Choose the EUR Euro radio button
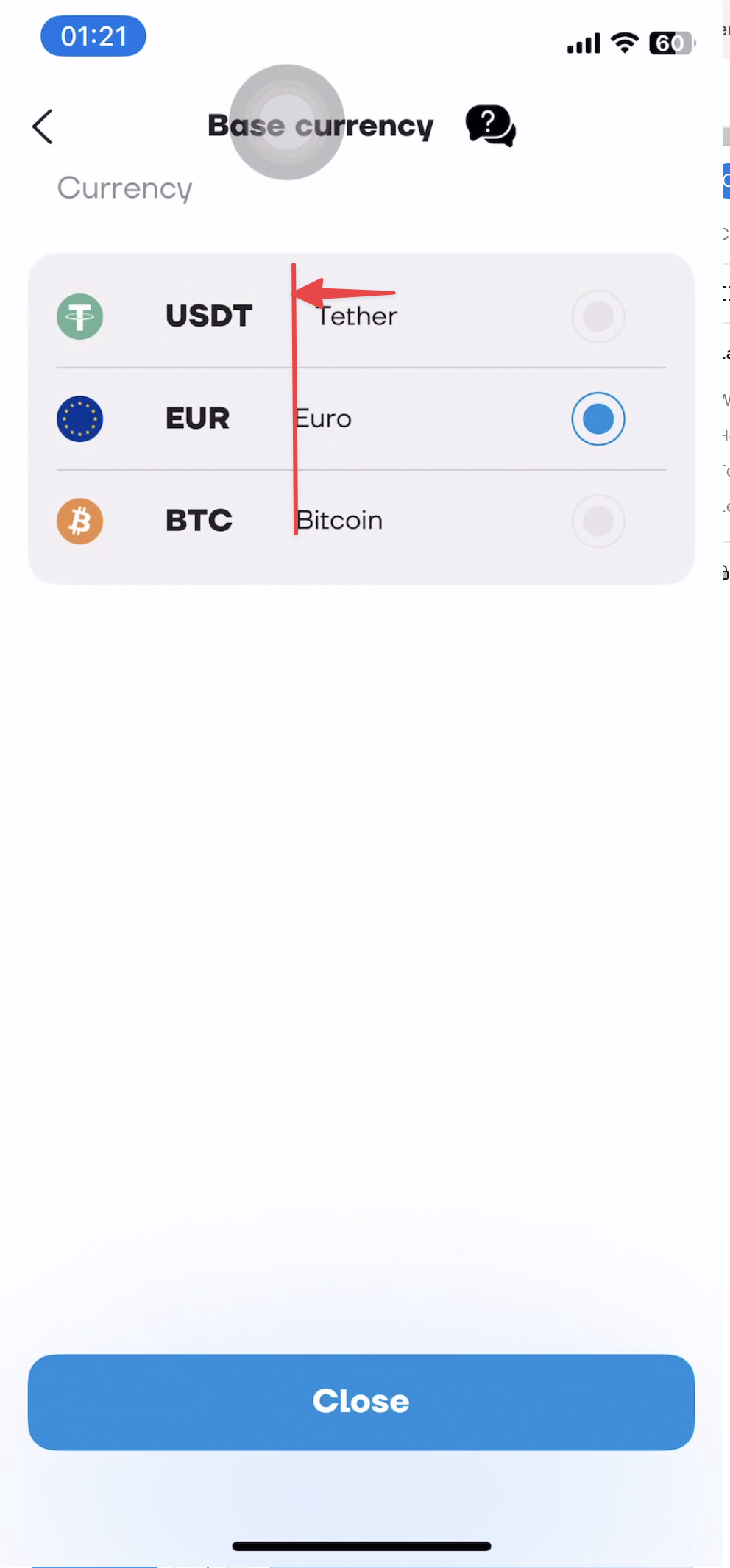 point(598,419)
